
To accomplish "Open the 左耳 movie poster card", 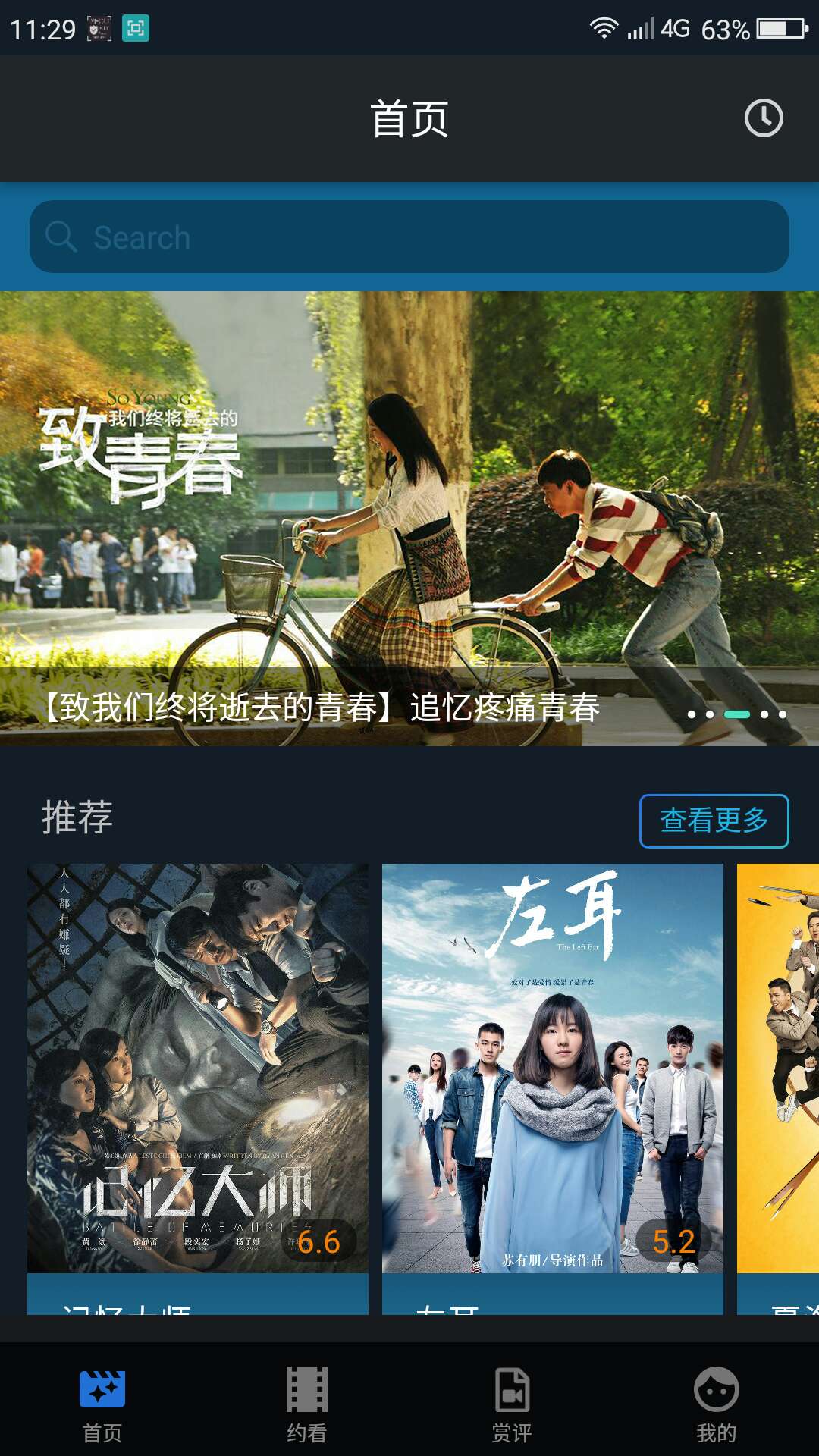I will click(553, 1069).
